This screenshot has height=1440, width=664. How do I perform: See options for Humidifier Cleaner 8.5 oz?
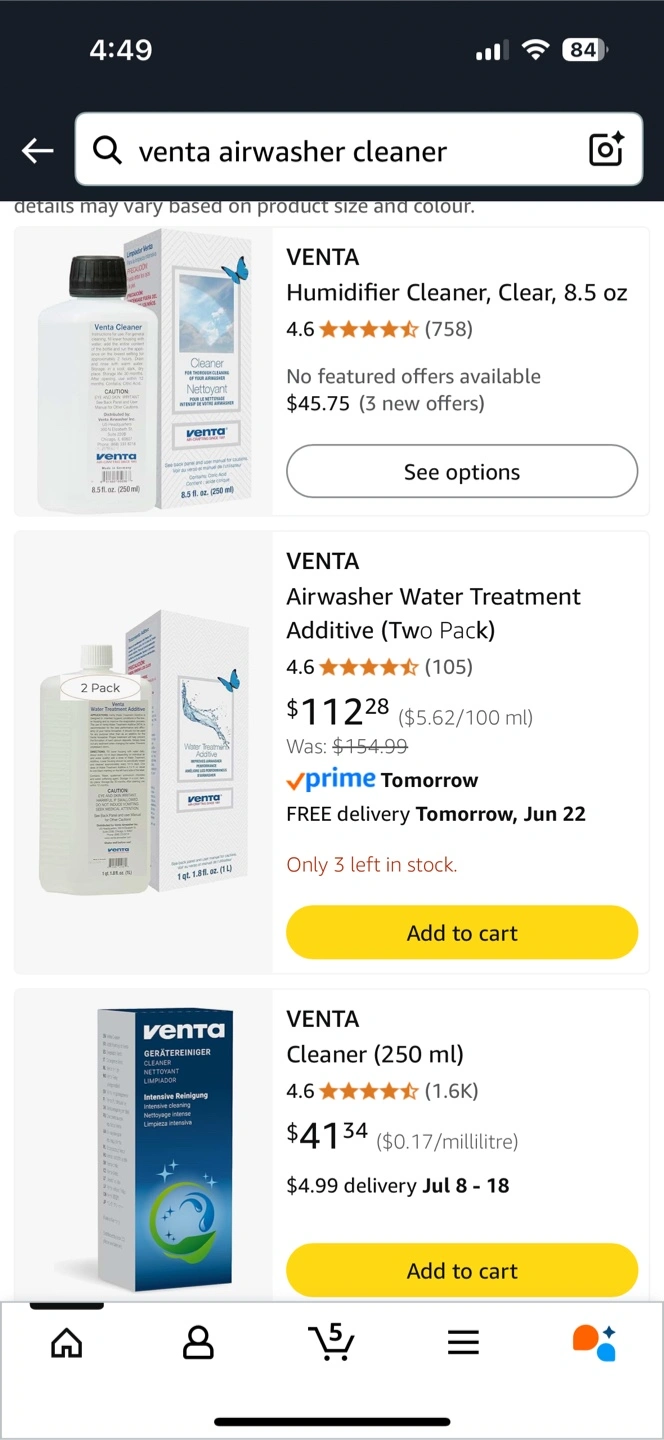pyautogui.click(x=462, y=472)
